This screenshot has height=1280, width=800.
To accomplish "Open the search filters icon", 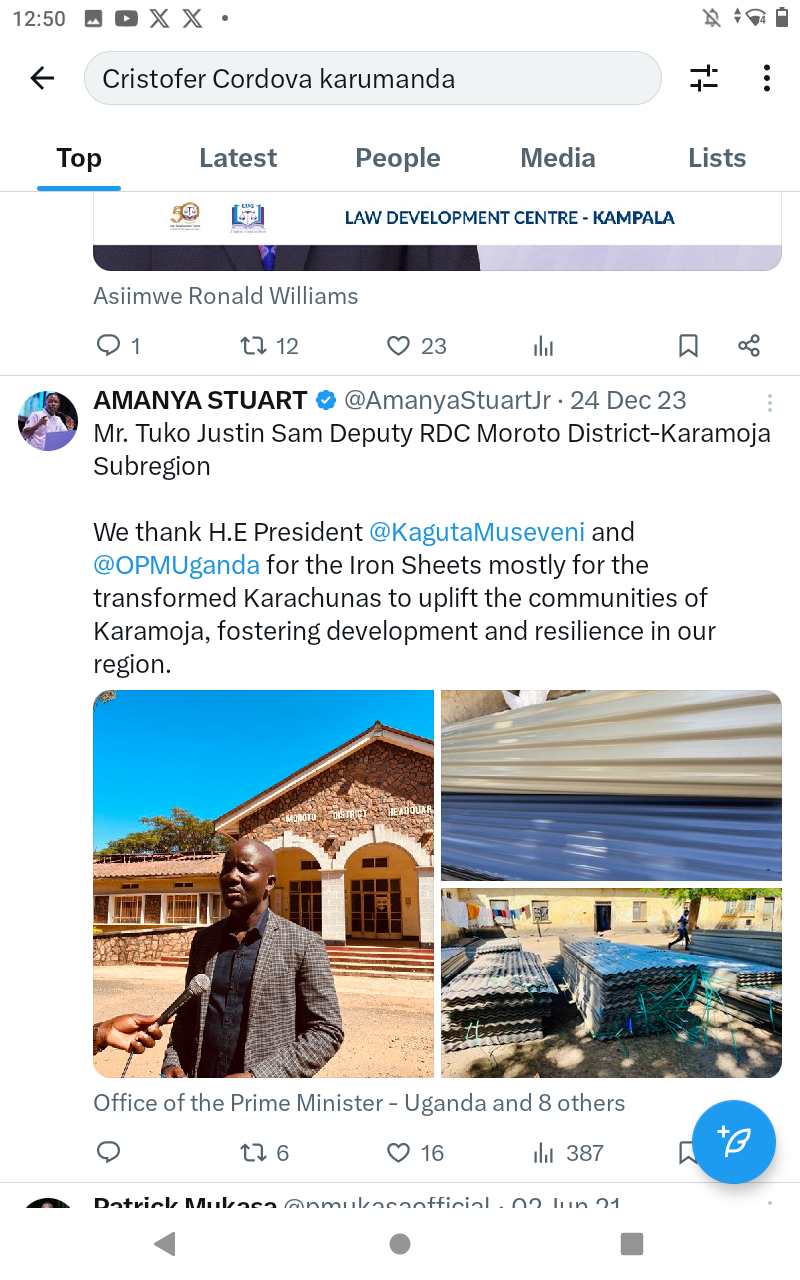I will 704,78.
